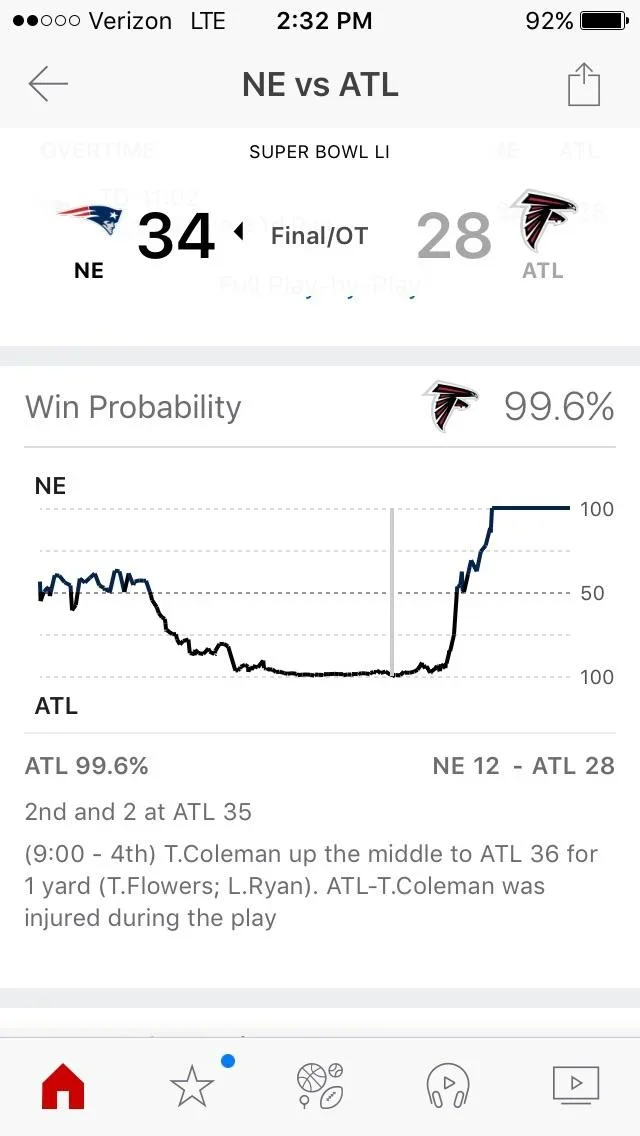This screenshot has width=640, height=1136.
Task: Open the Home tab
Action: 63,1085
